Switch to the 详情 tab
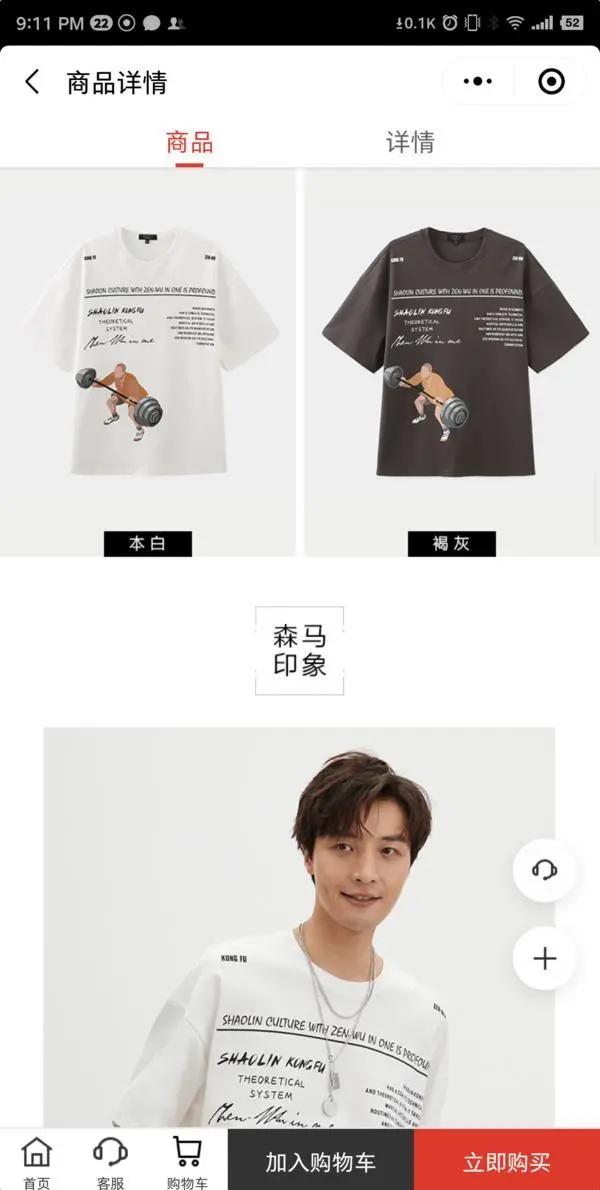Screen dimensions: 600x1190 pyautogui.click(x=410, y=142)
